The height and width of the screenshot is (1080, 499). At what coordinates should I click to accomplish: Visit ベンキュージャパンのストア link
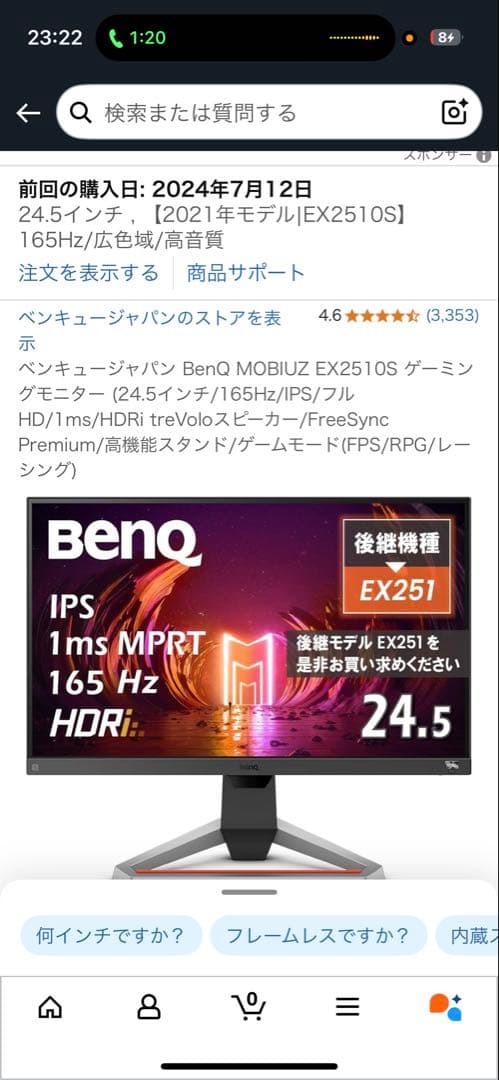click(x=150, y=330)
